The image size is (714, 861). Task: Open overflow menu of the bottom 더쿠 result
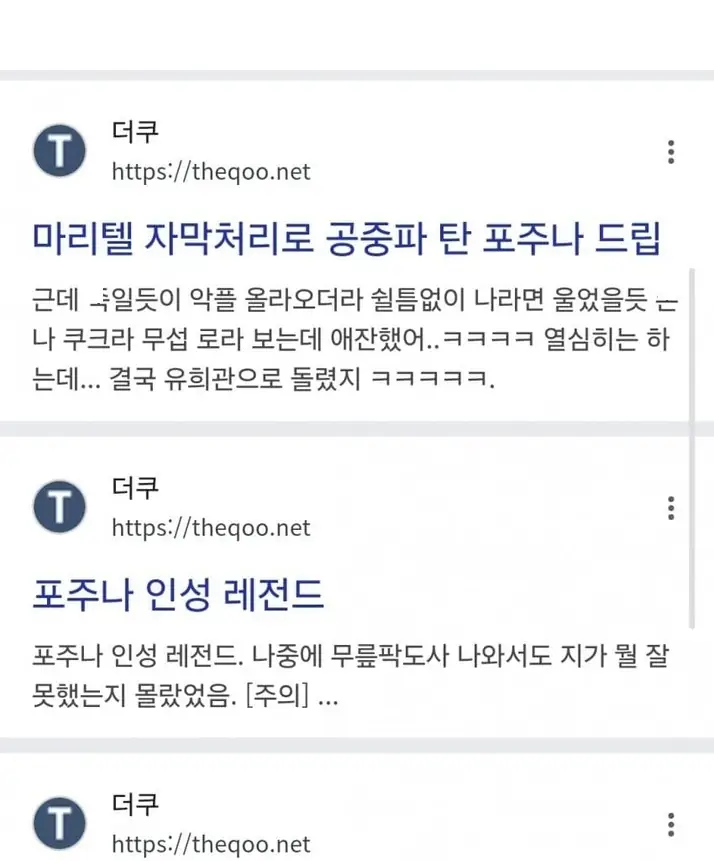671,824
